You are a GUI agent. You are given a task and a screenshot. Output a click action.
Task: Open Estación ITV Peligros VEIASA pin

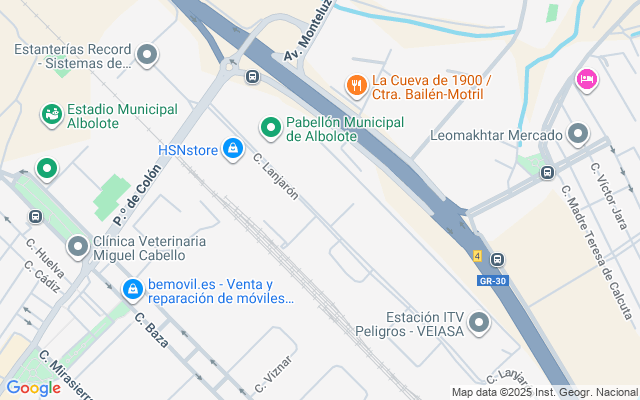point(480,322)
